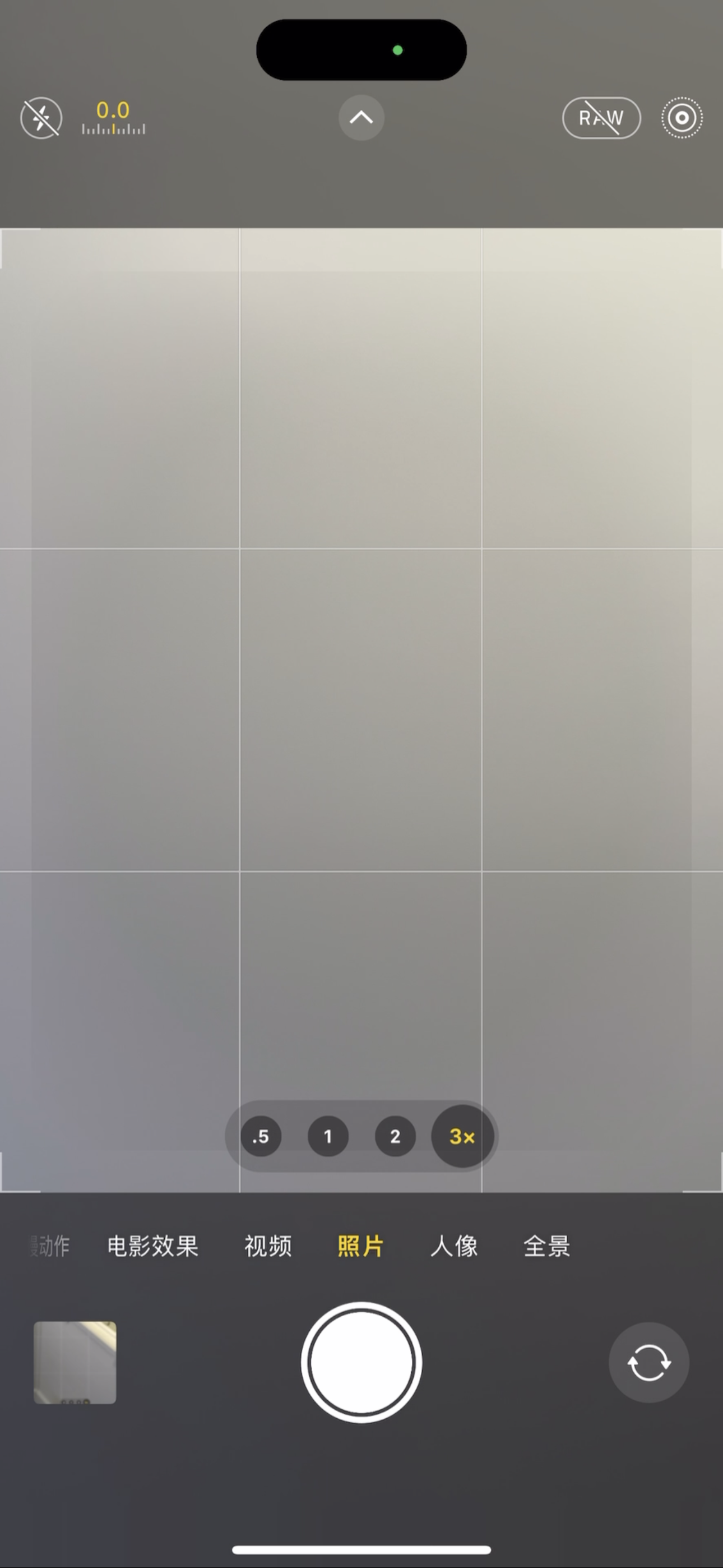The width and height of the screenshot is (723, 1568).
Task: Switch to 电影效果 mode
Action: (x=153, y=1246)
